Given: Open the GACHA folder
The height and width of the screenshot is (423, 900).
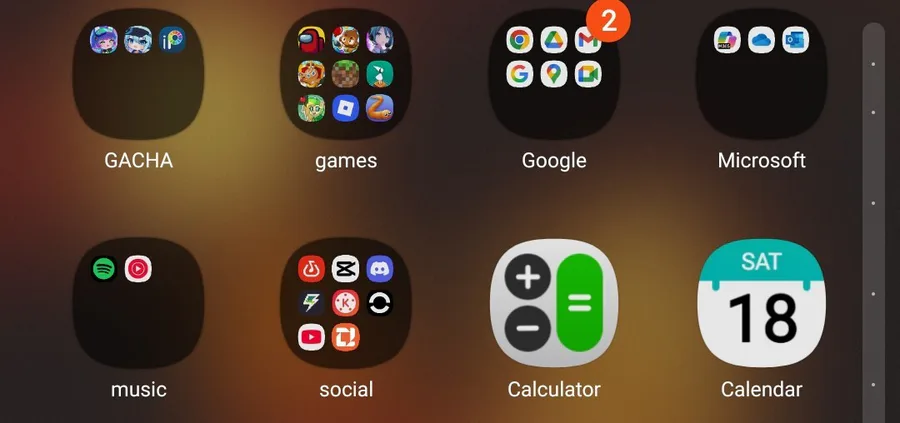Looking at the screenshot, I should click(138, 75).
